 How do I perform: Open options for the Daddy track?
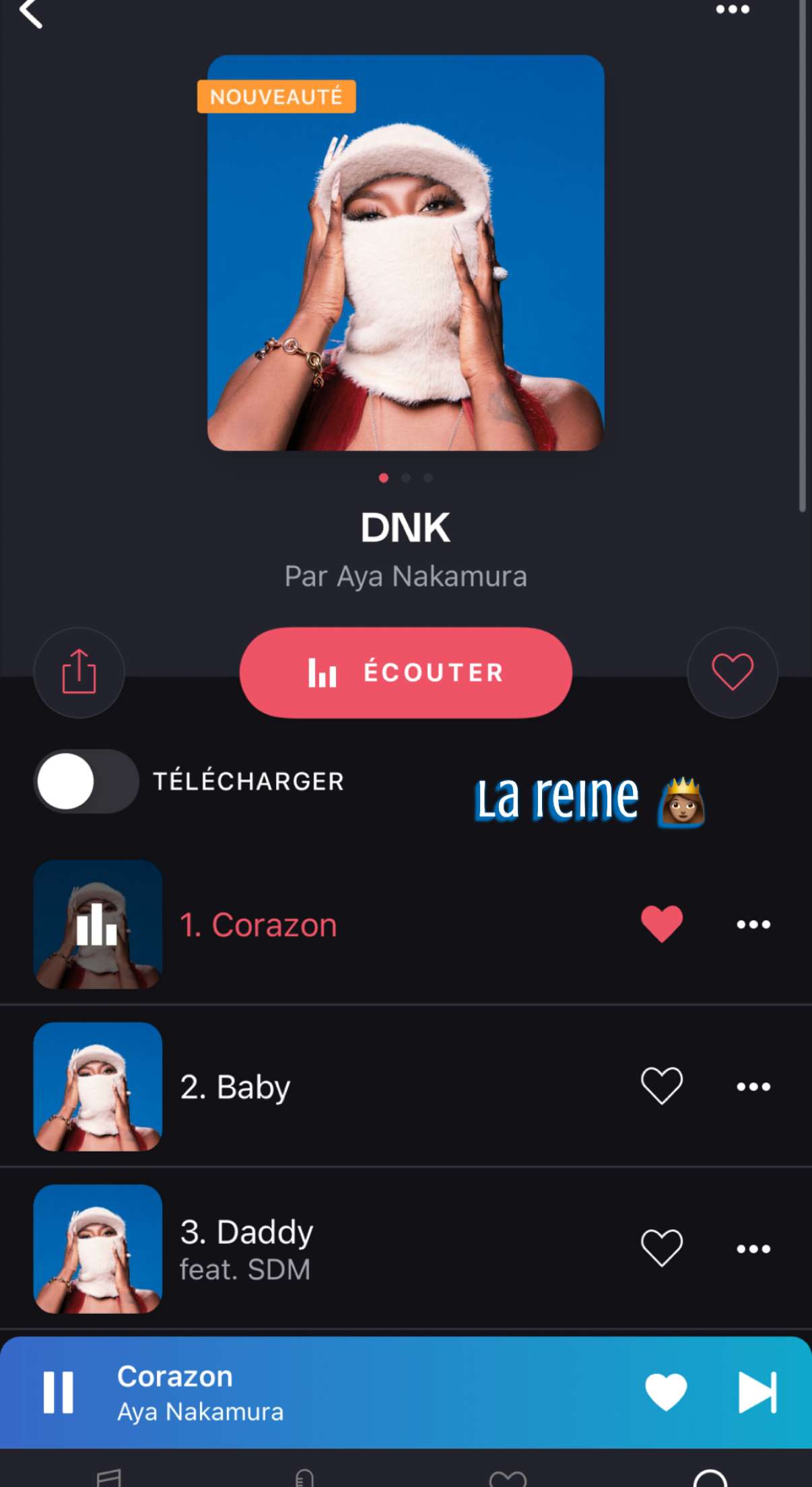click(753, 1249)
